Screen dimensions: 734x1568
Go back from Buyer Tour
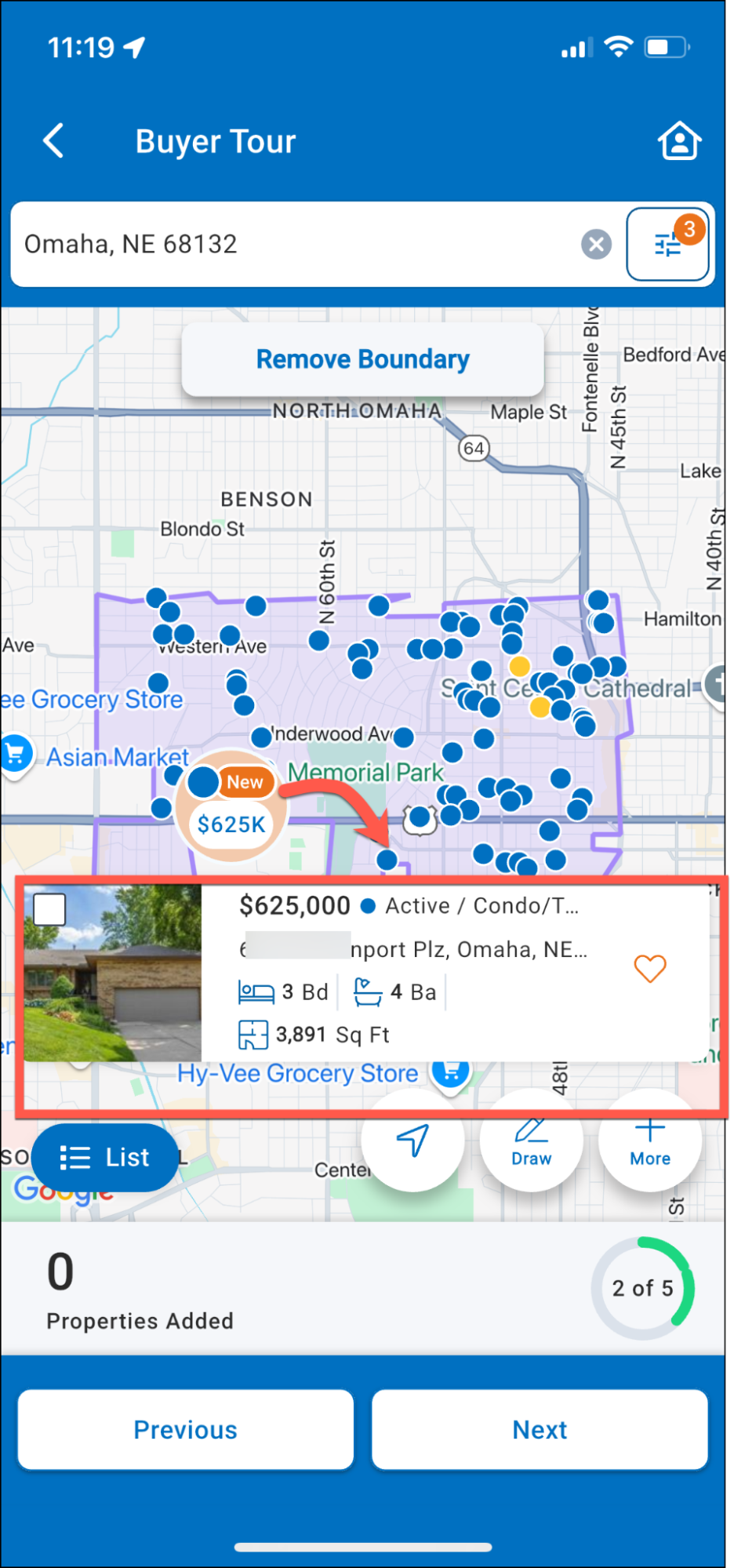(x=53, y=141)
